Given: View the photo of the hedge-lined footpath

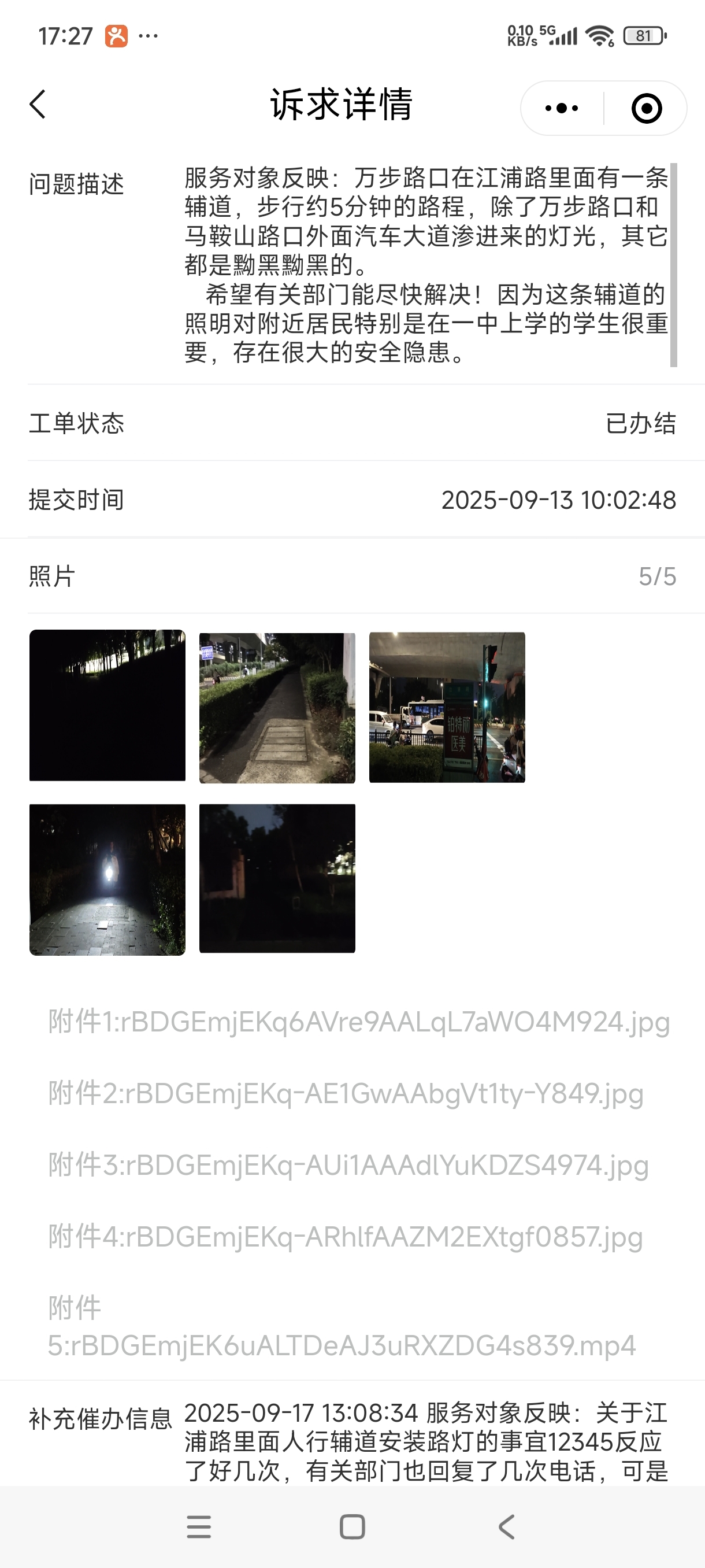Looking at the screenshot, I should [277, 707].
